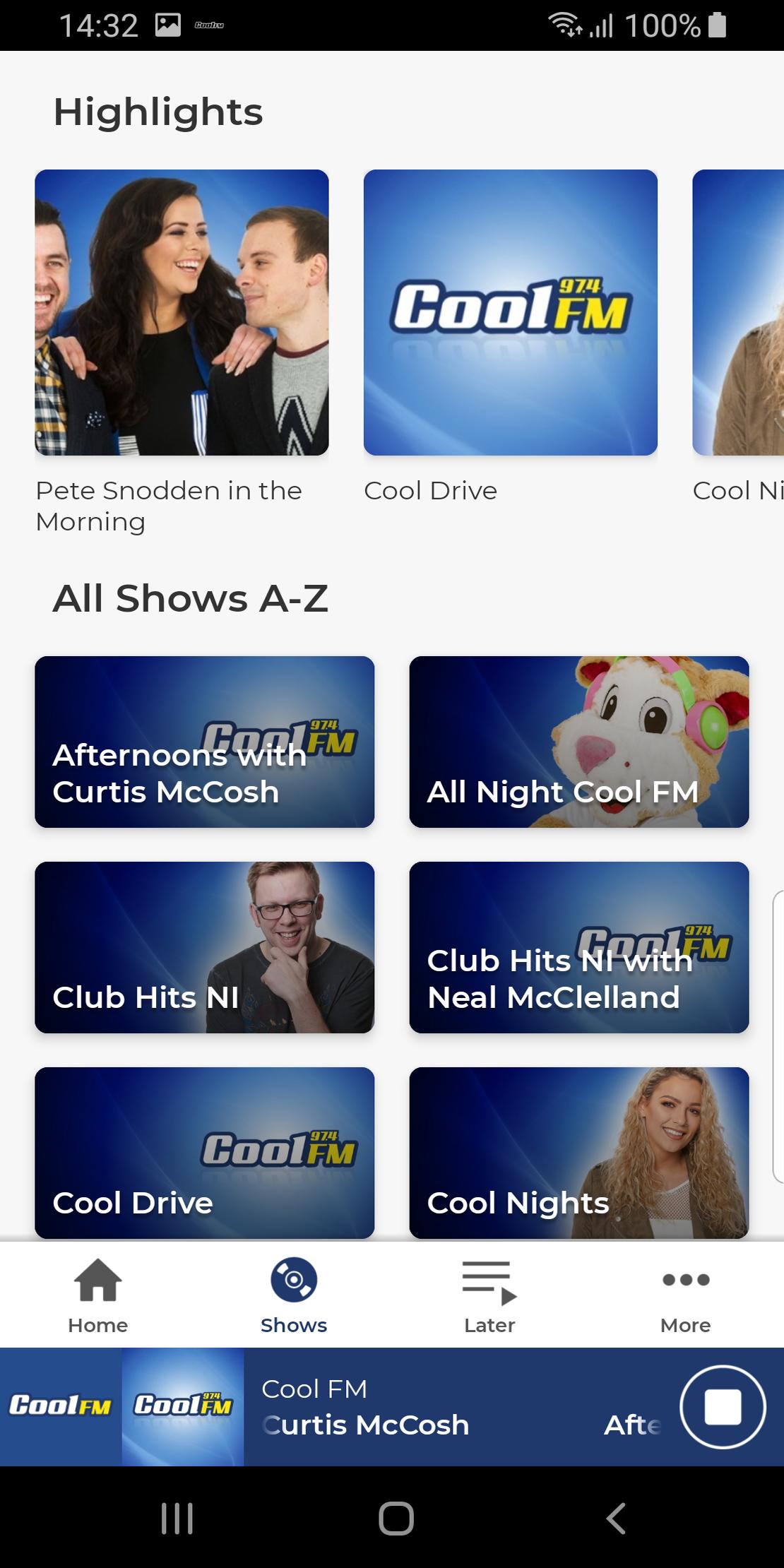
Task: Open Club Hits NI with Neal McClelland
Action: [x=578, y=946]
